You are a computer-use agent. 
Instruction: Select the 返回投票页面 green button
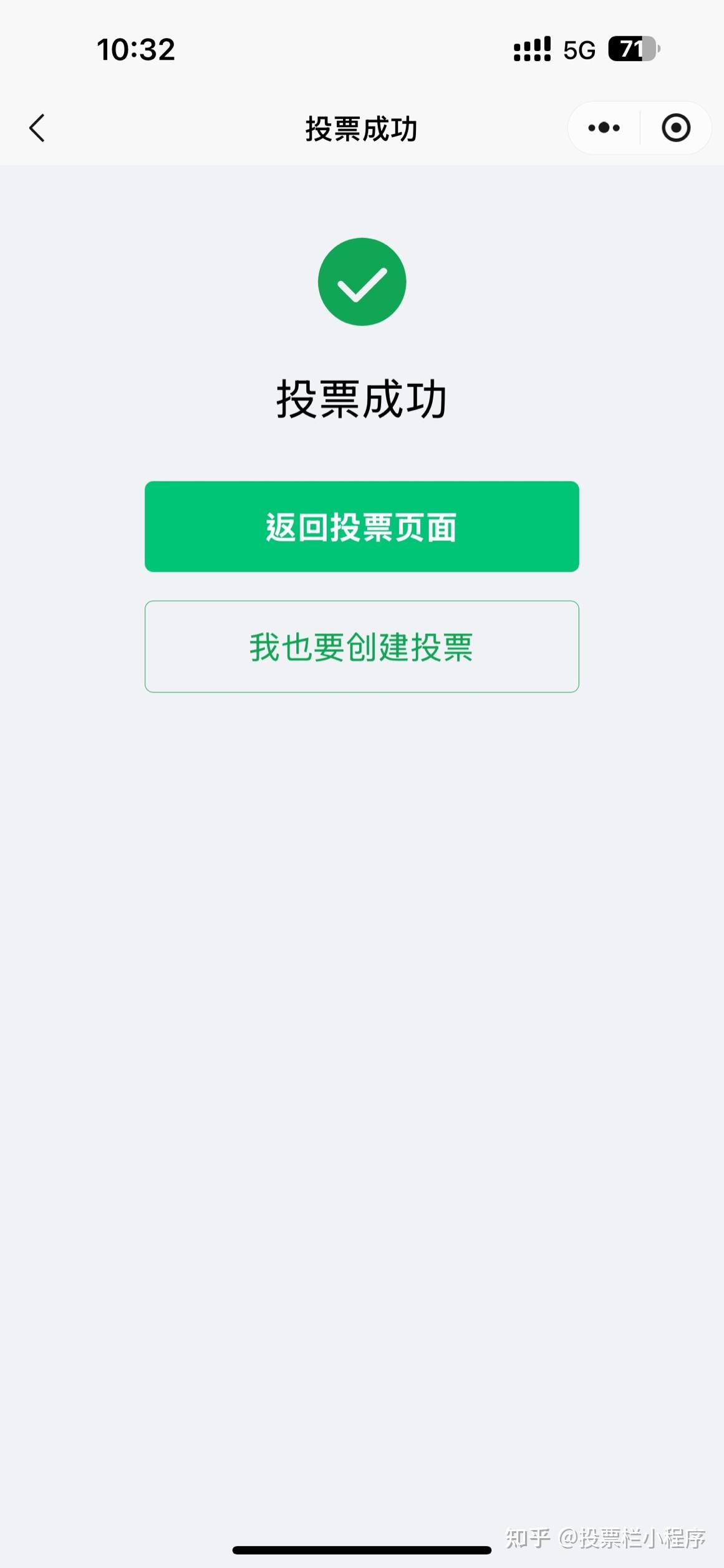pos(362,526)
